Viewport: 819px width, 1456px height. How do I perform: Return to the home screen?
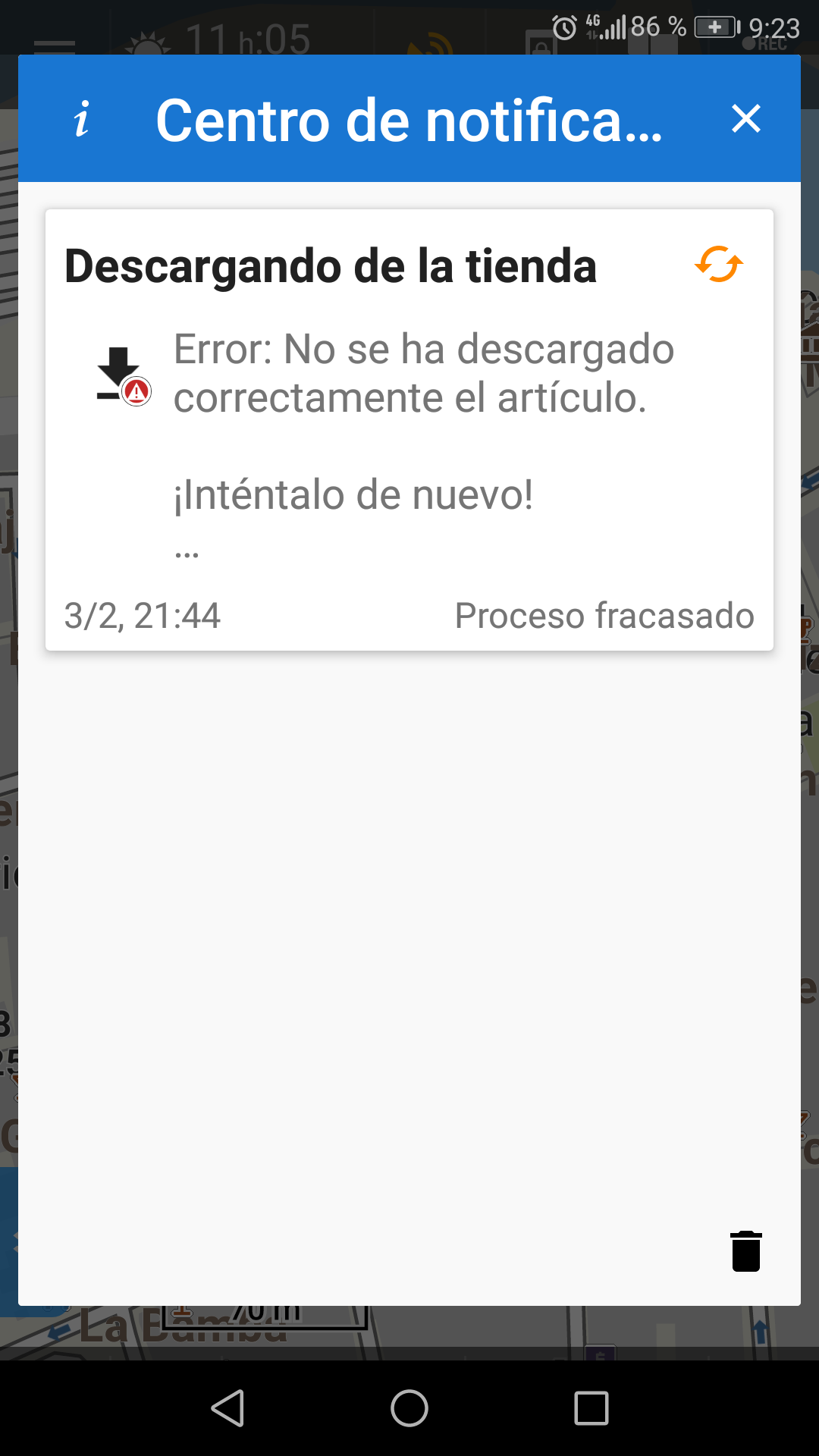409,1408
